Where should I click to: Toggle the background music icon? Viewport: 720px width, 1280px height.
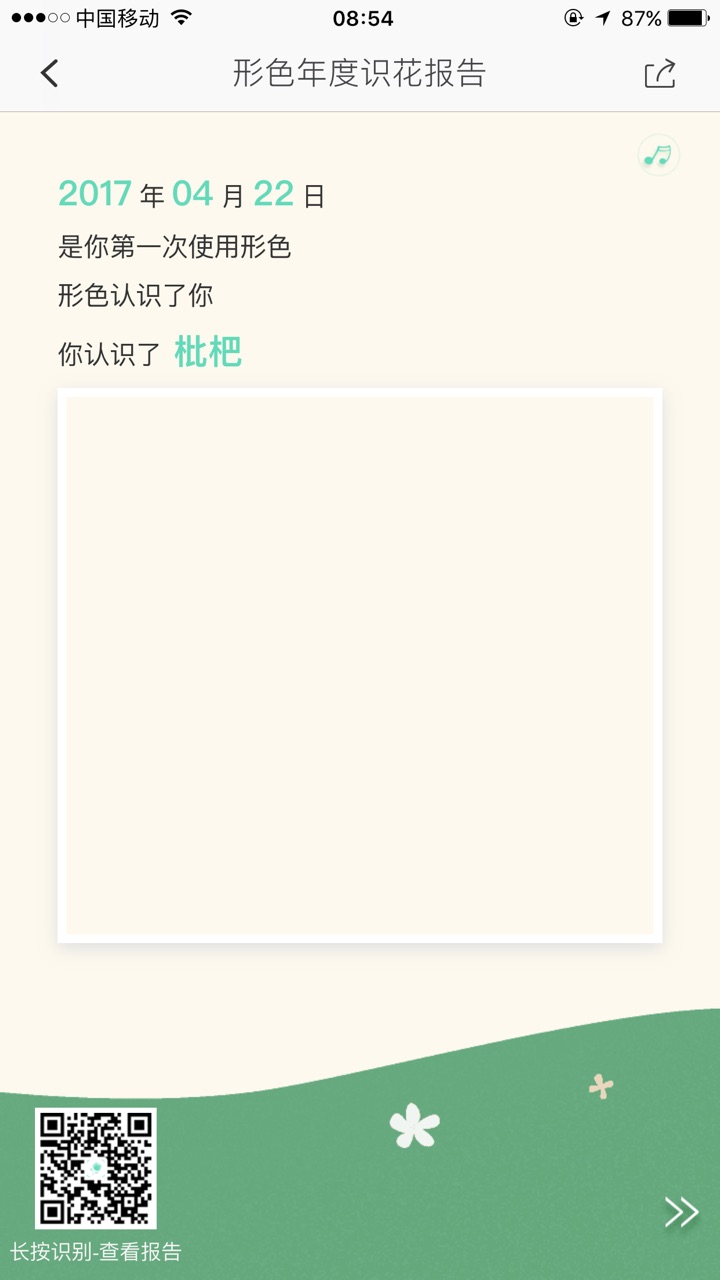658,155
